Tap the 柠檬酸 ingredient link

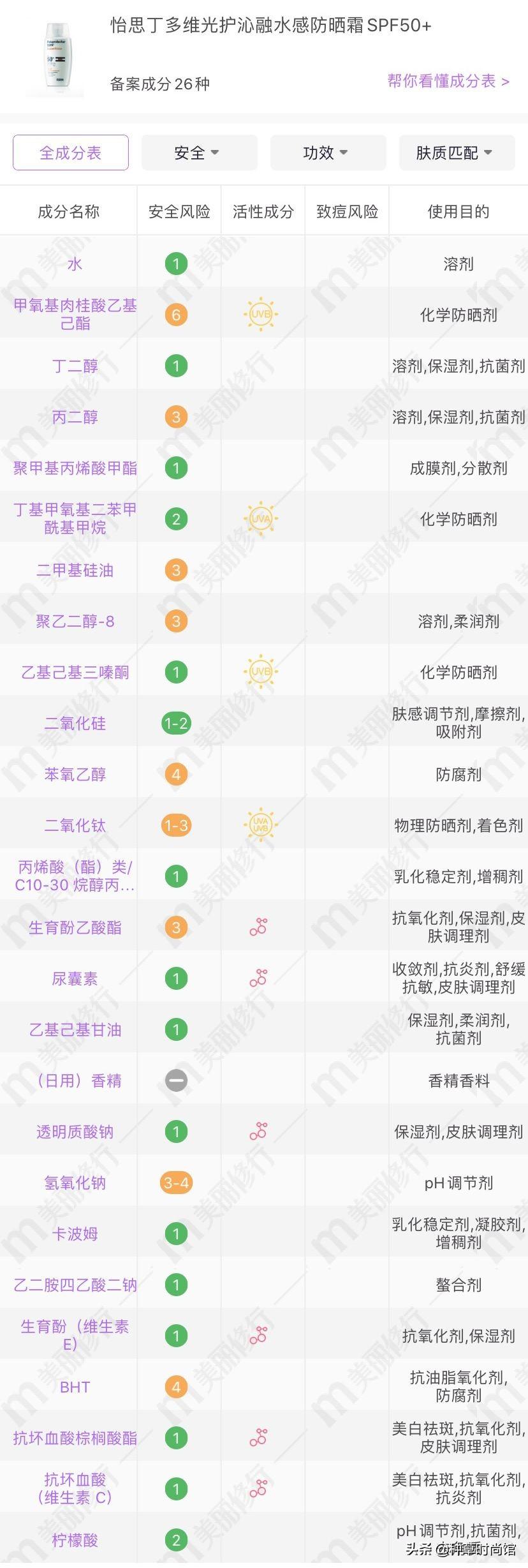coord(75,1540)
